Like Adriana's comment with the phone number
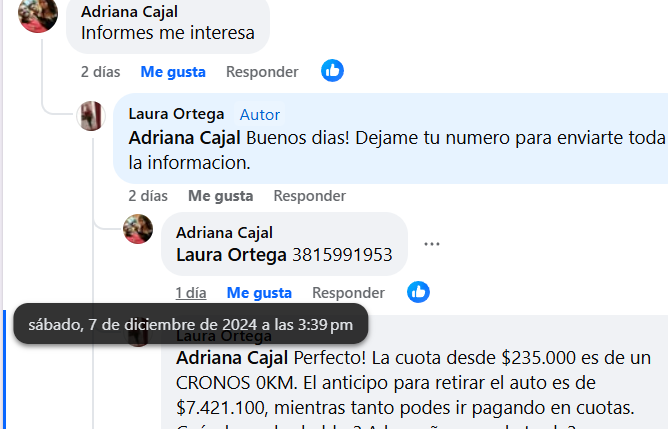 coord(259,293)
